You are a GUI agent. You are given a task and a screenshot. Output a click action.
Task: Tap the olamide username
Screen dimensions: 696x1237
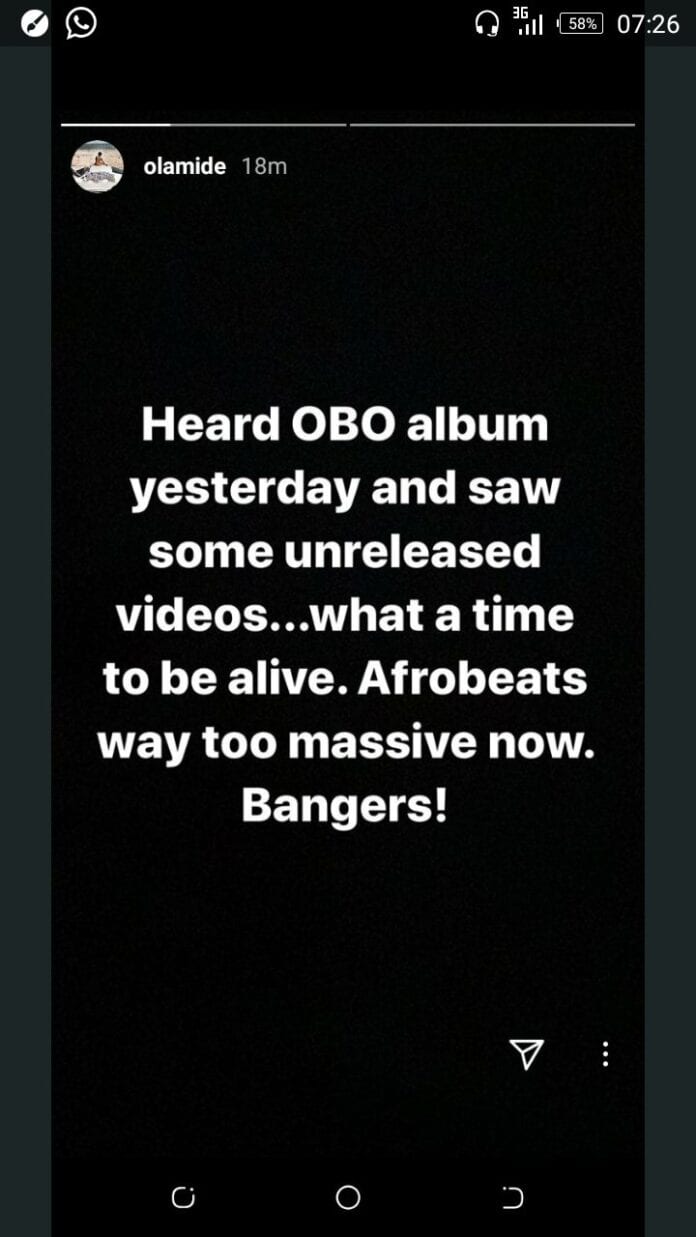[184, 166]
